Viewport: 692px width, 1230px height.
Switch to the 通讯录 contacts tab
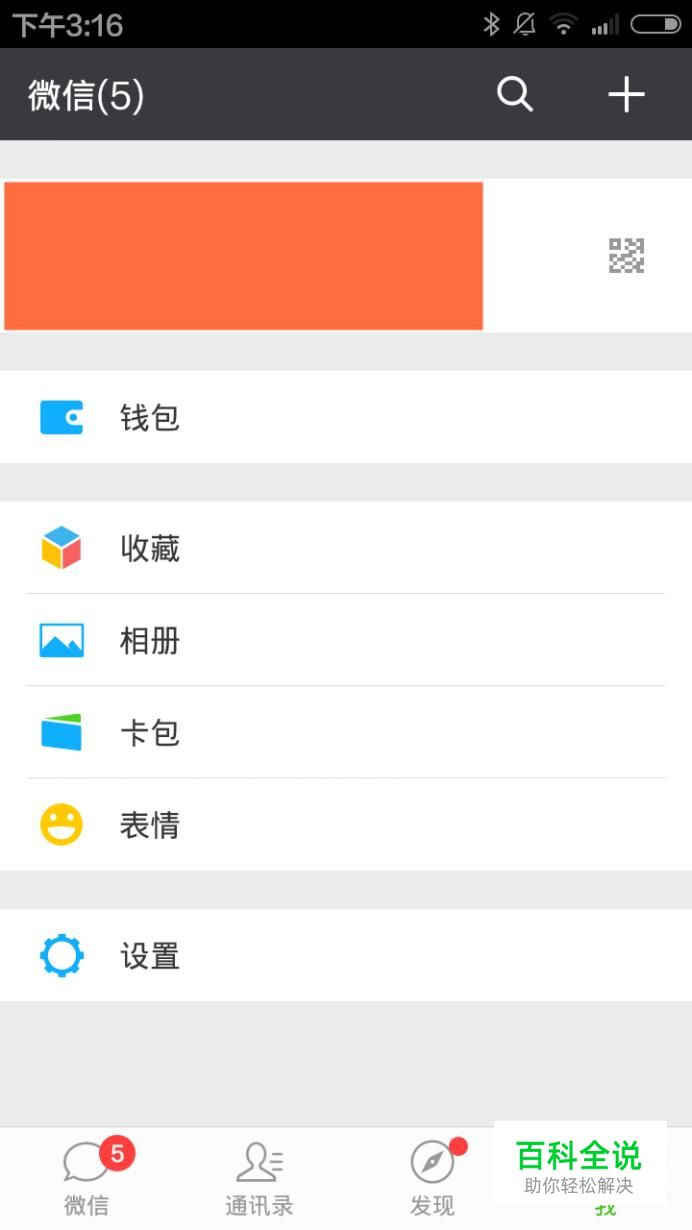pyautogui.click(x=259, y=1179)
